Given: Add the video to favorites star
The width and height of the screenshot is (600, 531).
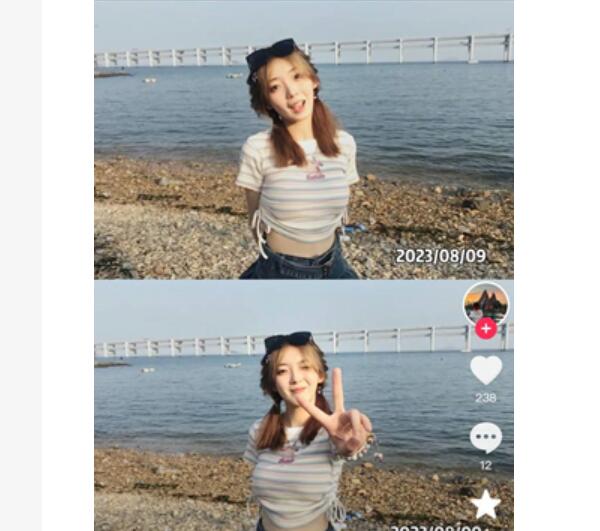Looking at the screenshot, I should click(486, 504).
